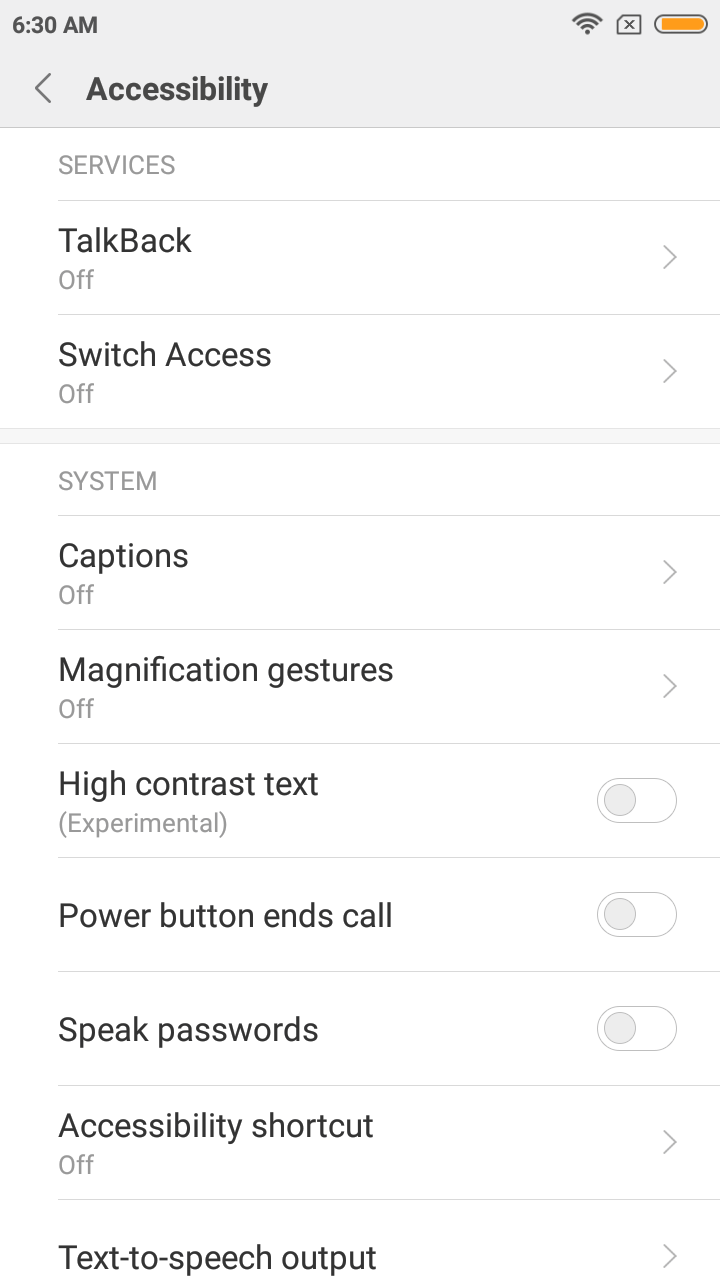Open Text-to-speech output
Viewport: 720px width, 1280px height.
[360, 1241]
